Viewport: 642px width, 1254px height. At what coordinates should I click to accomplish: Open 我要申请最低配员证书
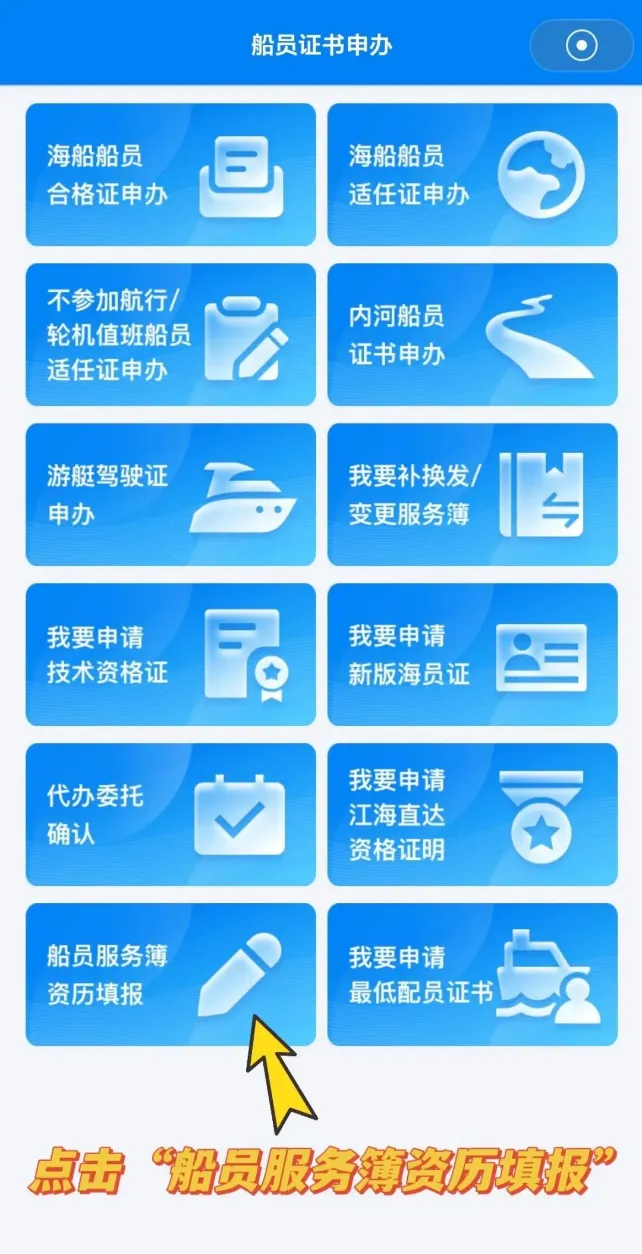(472, 974)
